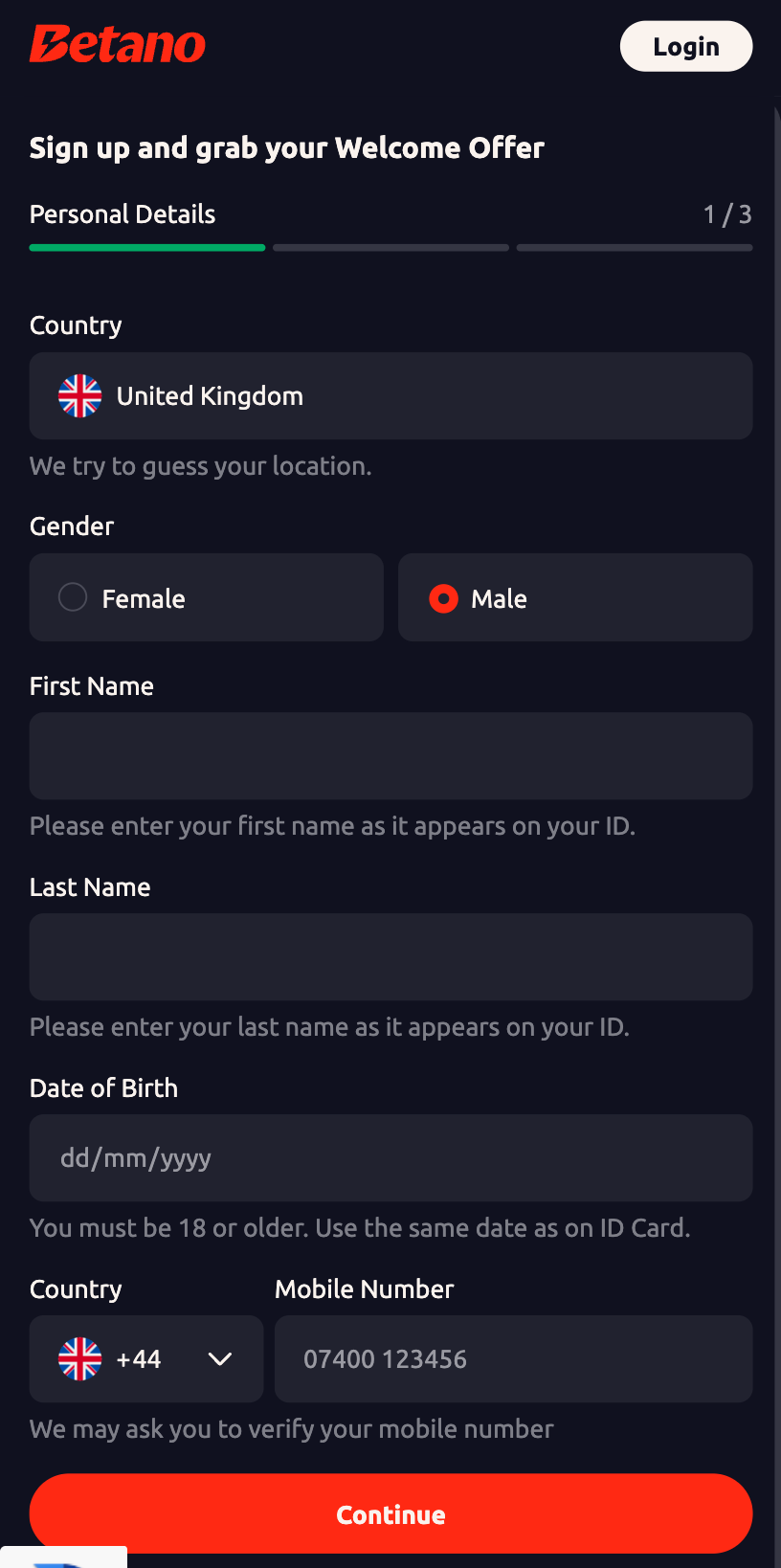Click the Betano logo
The width and height of the screenshot is (781, 1568).
117,44
